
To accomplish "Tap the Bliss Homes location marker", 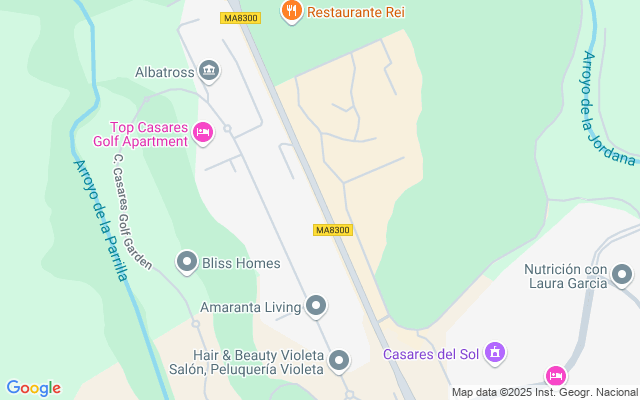I will pos(187,262).
